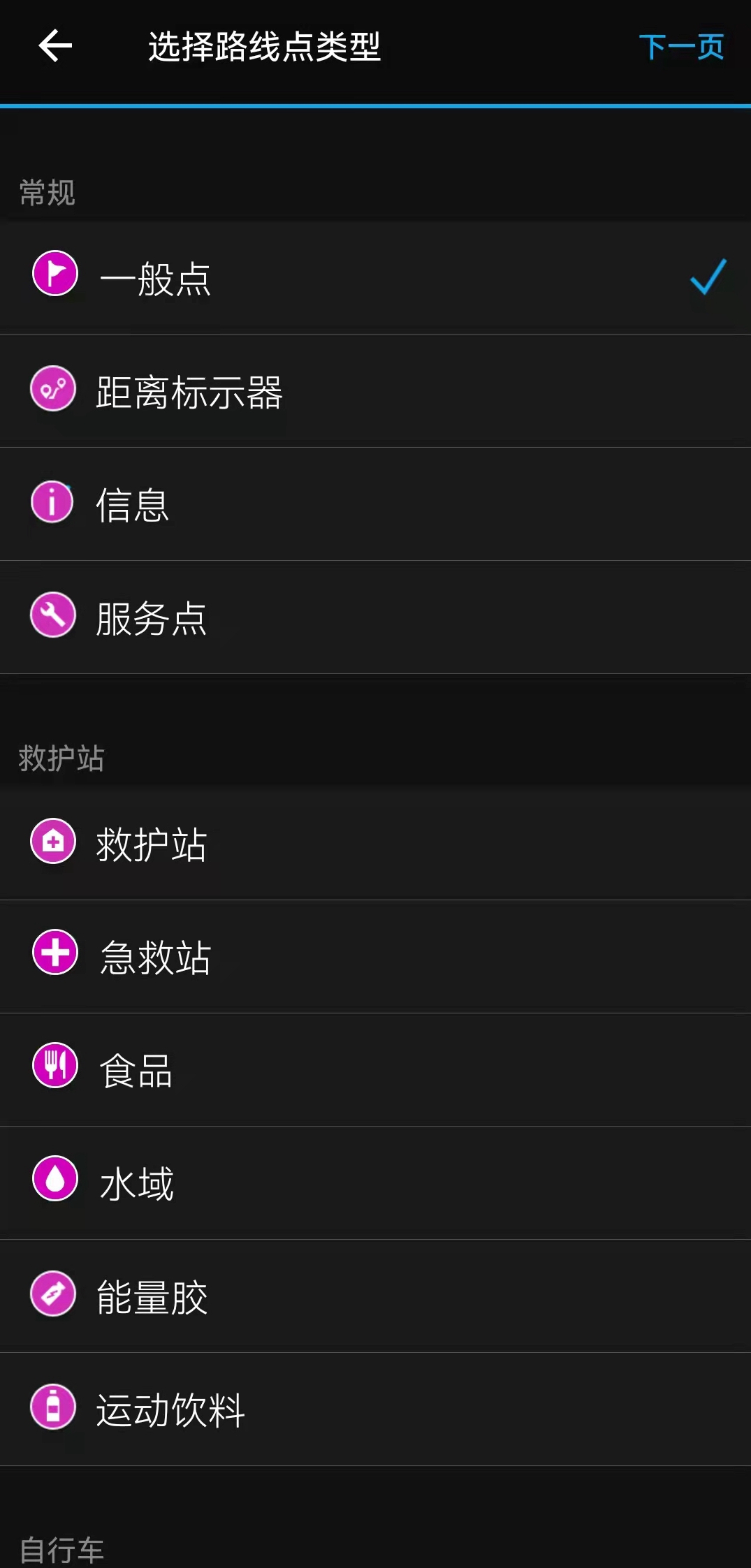Select 服务点 from the list
751x1568 pixels.
(x=152, y=617)
